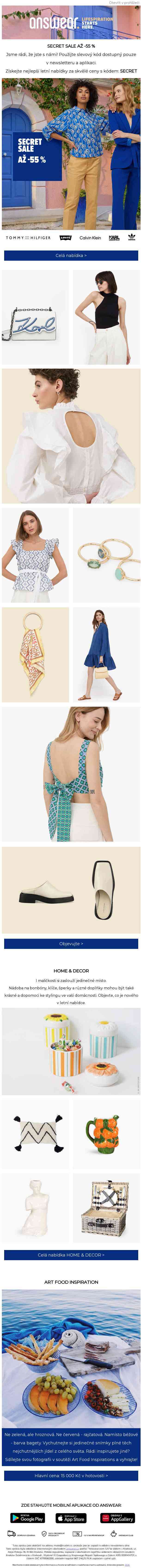Open the 'Otevřít v prohlížeči' link
Viewport: 141px width, 1568px height.
(124, 3)
